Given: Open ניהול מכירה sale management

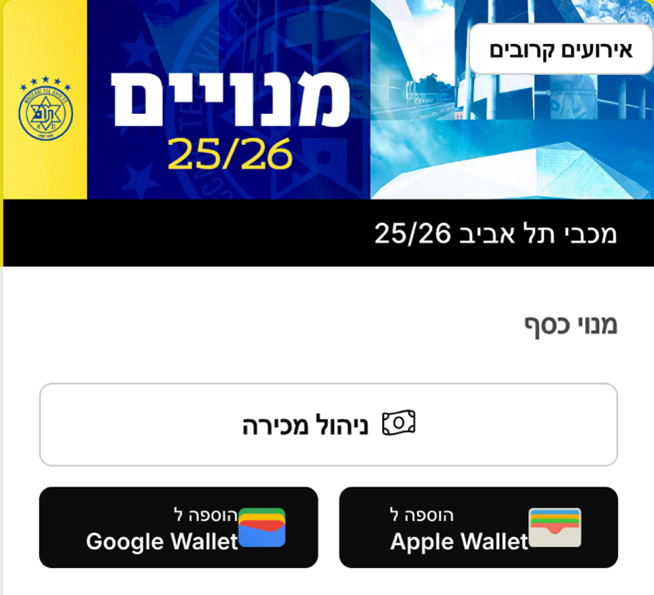Looking at the screenshot, I should [x=328, y=424].
